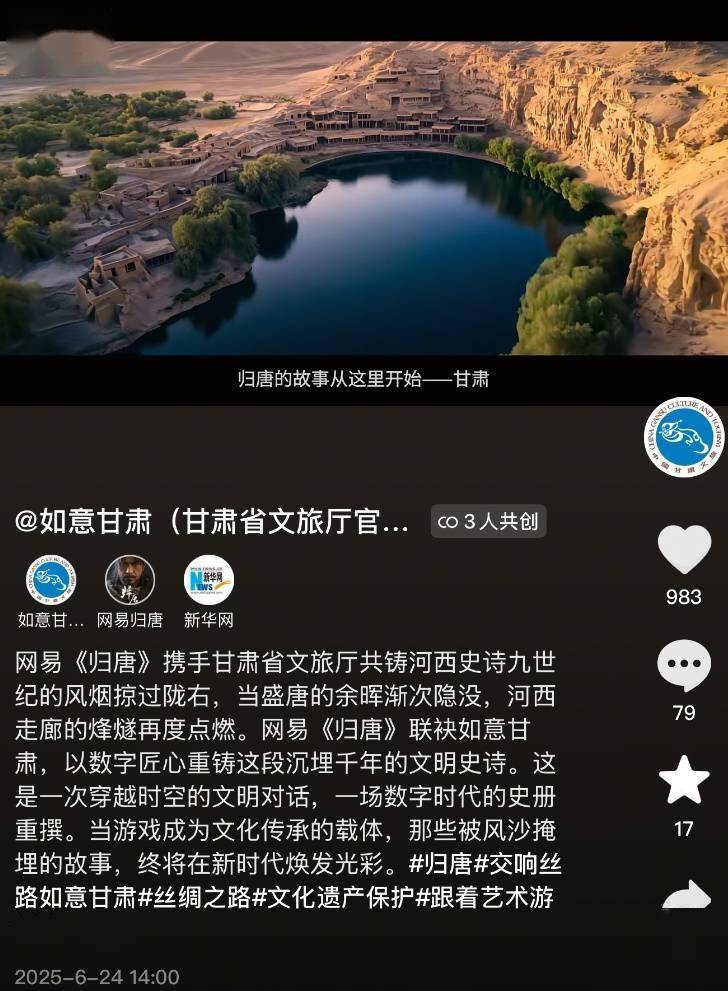Open the 3人共创 co-creators chip
Screen dimensions: 728x991
point(489,521)
